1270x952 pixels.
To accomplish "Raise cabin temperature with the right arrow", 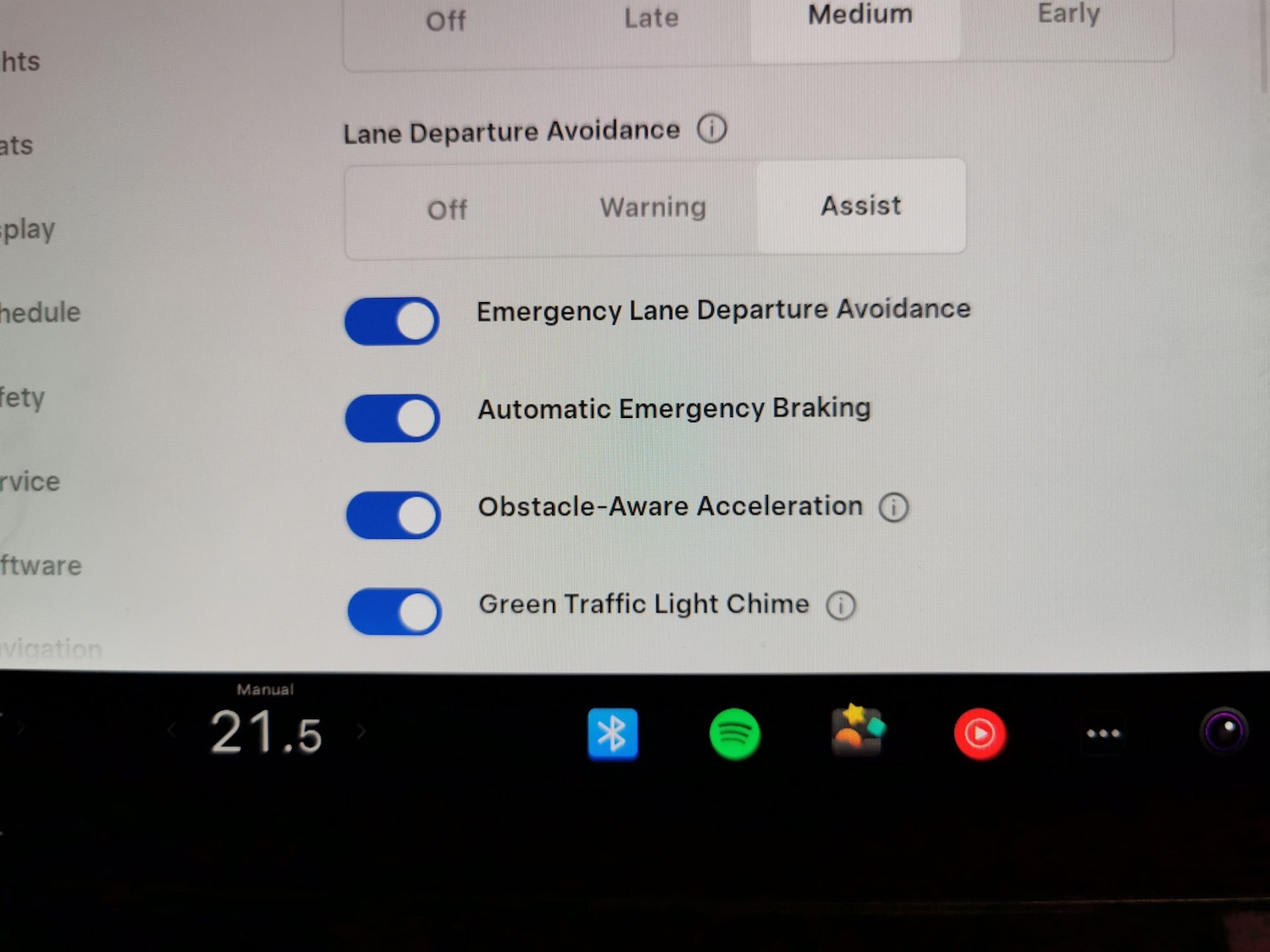I will (361, 731).
